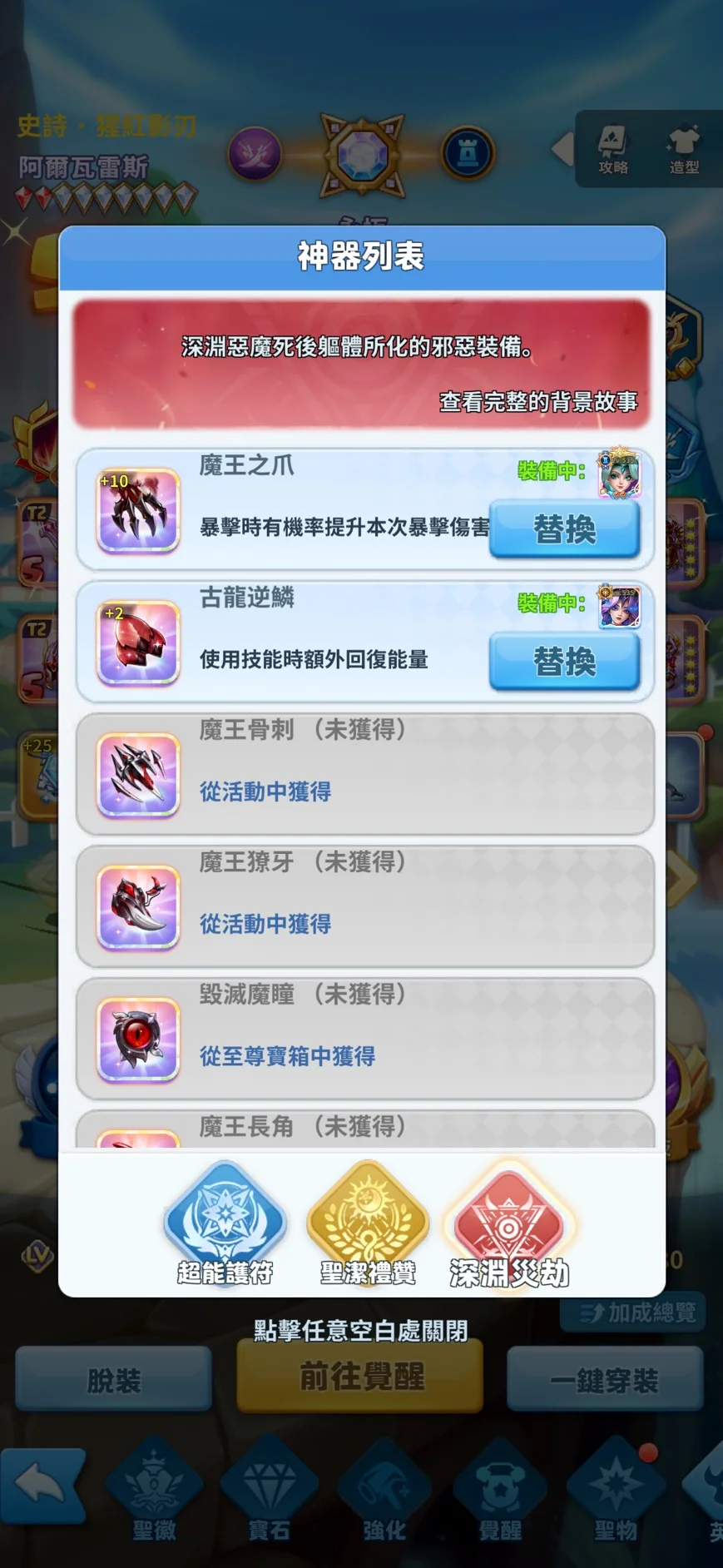The image size is (723, 1568).
Task: Switch to the 聖潔禮贊 category
Action: [367, 1225]
